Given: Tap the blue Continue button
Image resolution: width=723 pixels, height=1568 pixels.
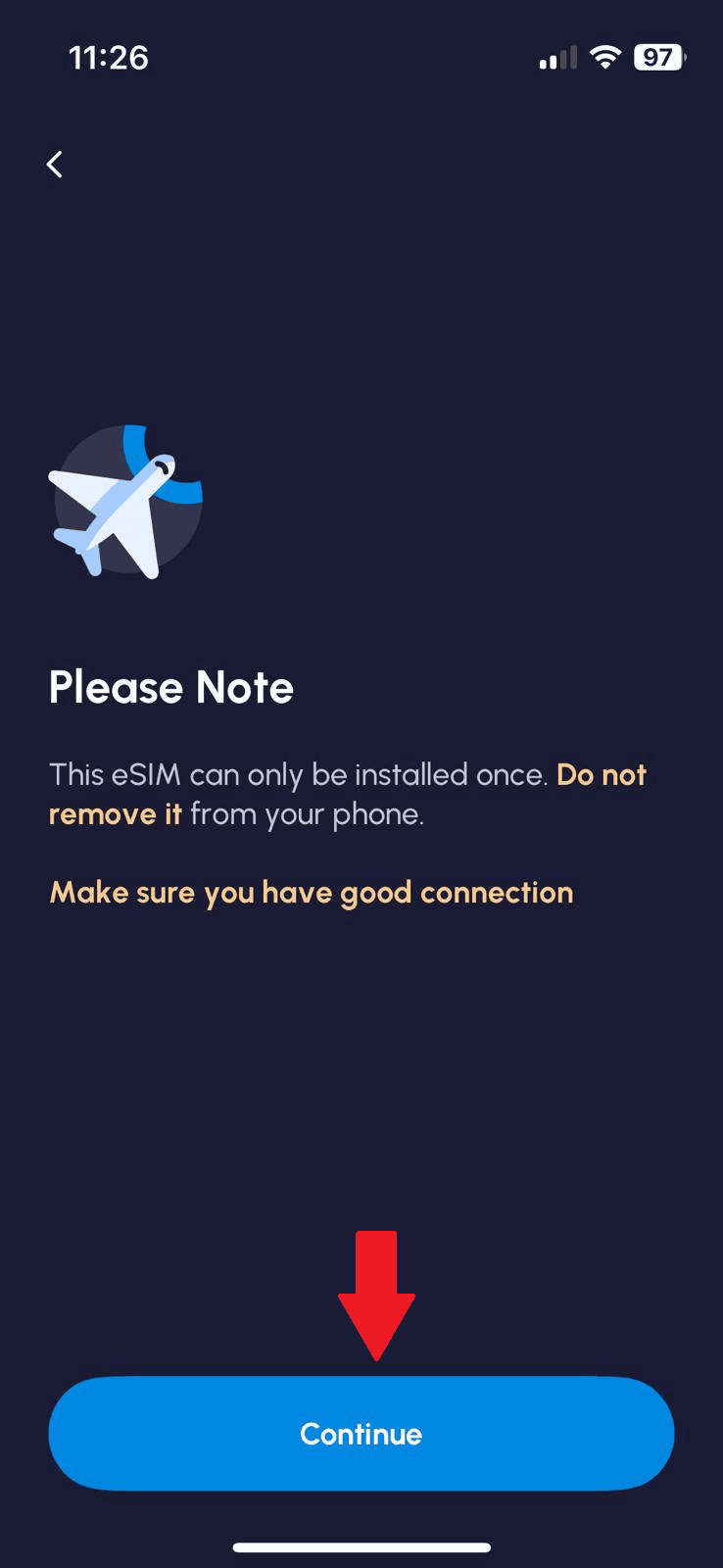Looking at the screenshot, I should point(361,1434).
